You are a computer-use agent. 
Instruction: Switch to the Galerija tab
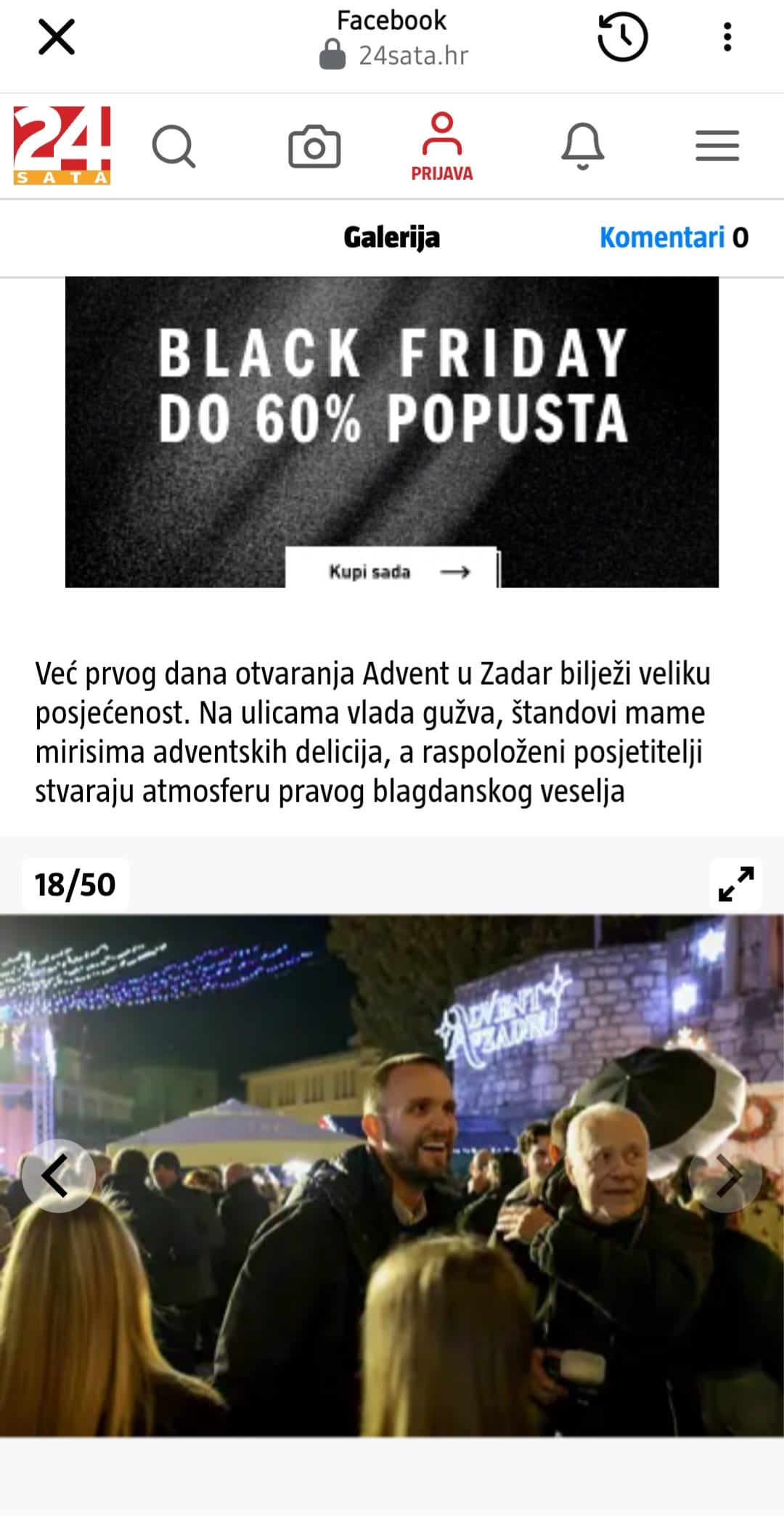[x=391, y=237]
